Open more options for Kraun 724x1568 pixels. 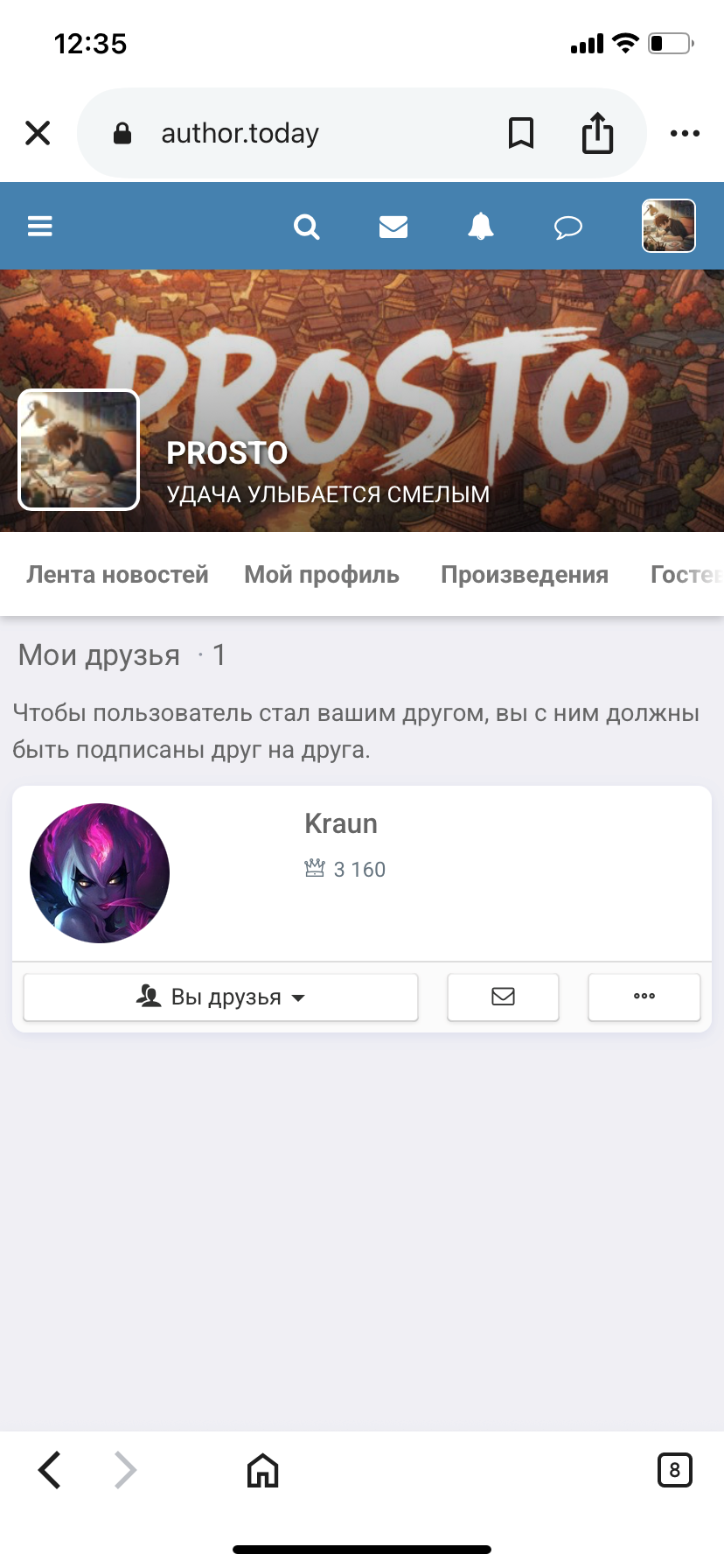(644, 997)
